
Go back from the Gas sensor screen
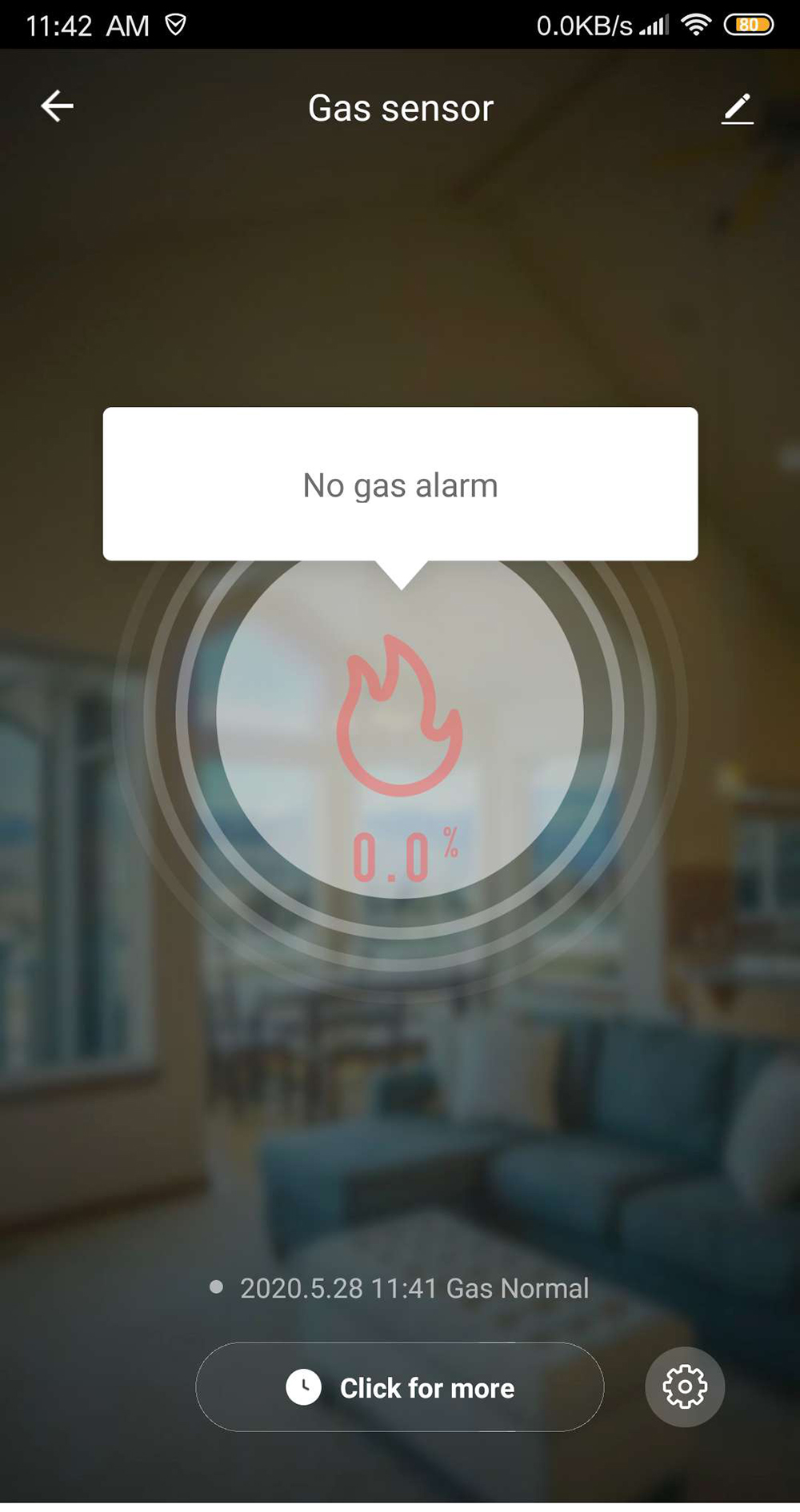coord(58,106)
